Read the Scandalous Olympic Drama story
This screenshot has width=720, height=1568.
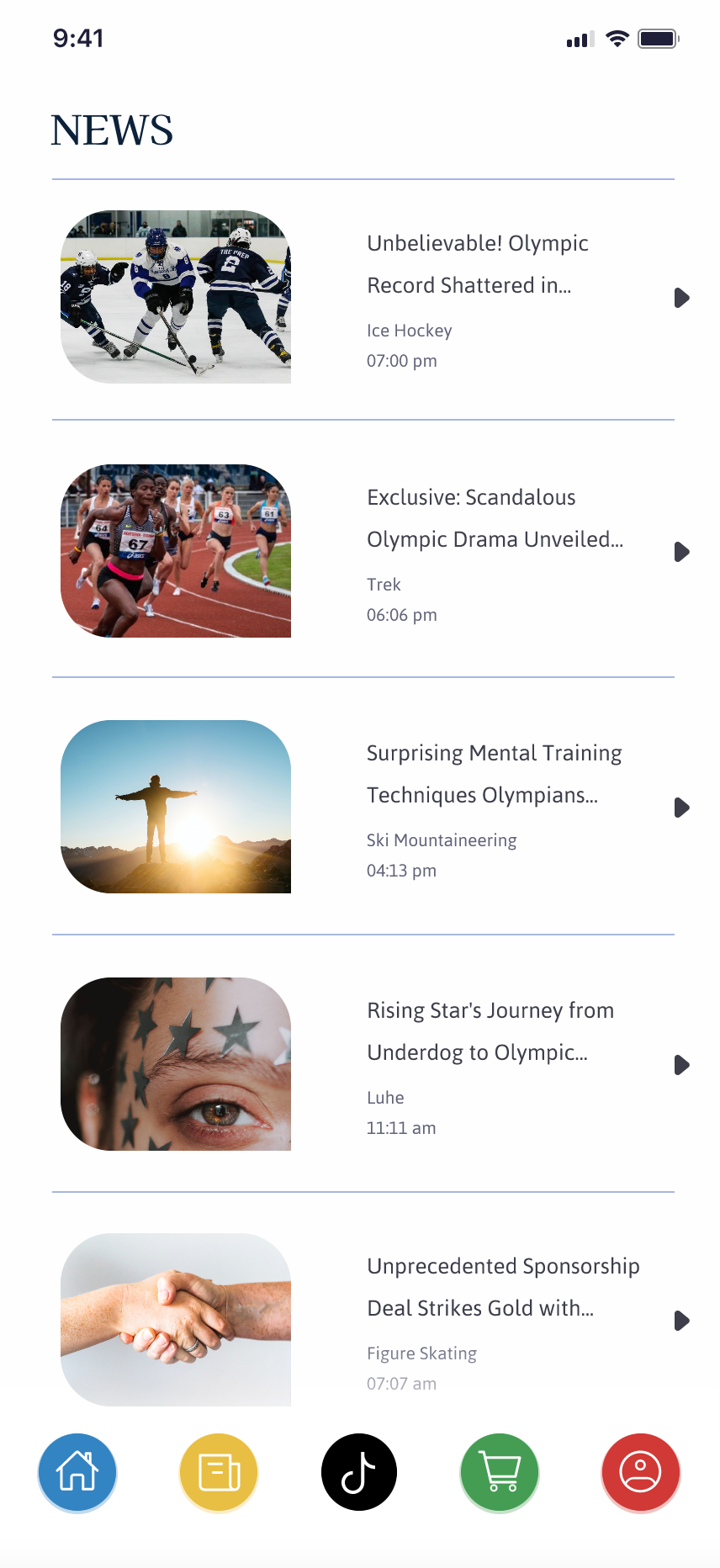click(495, 518)
